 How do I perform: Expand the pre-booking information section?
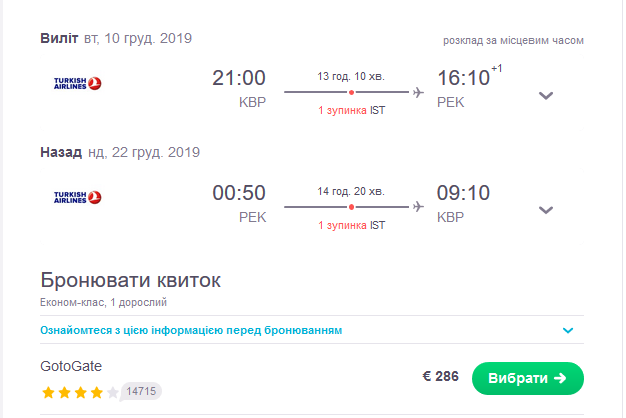567,330
